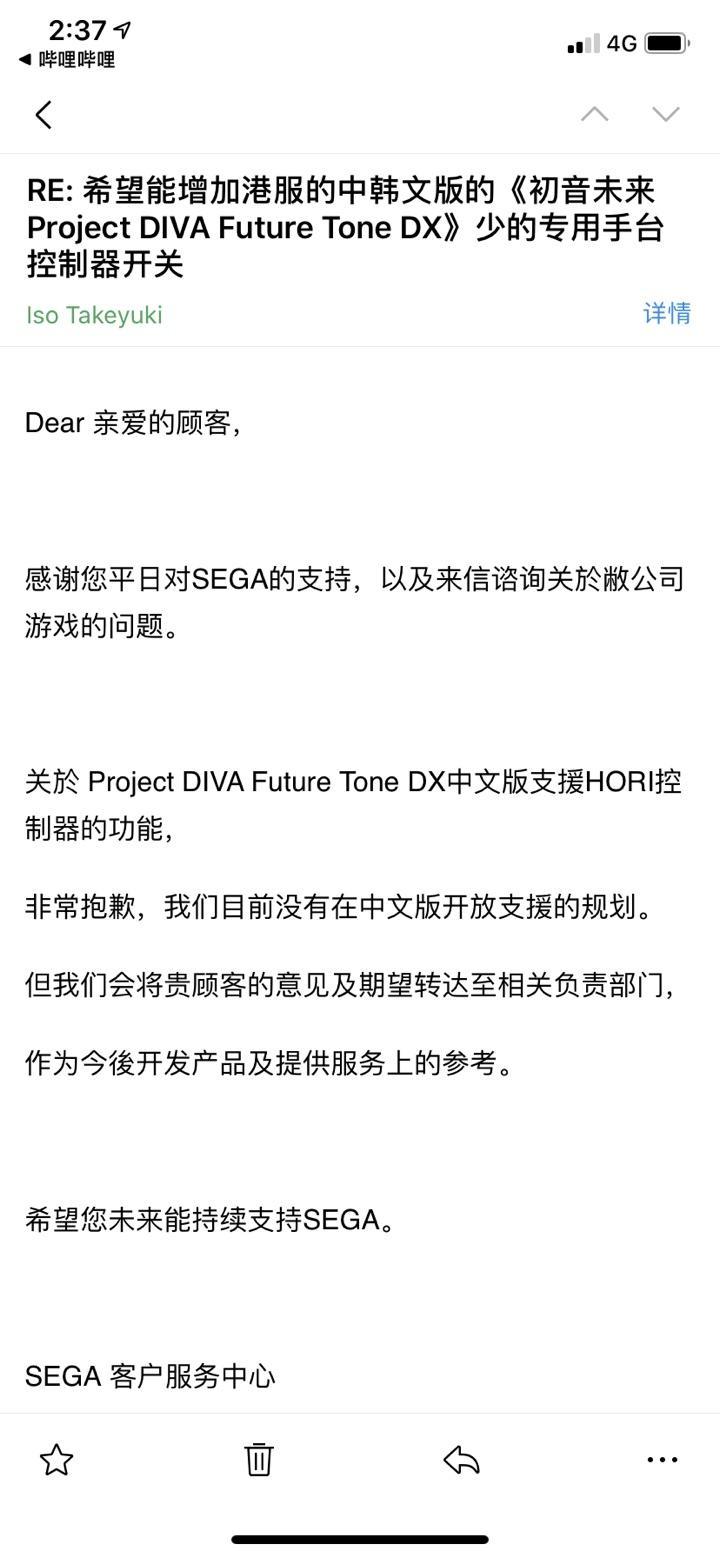This screenshot has height=1558, width=720.
Task: Tap sender name Iso Takeyuki
Action: tap(94, 315)
